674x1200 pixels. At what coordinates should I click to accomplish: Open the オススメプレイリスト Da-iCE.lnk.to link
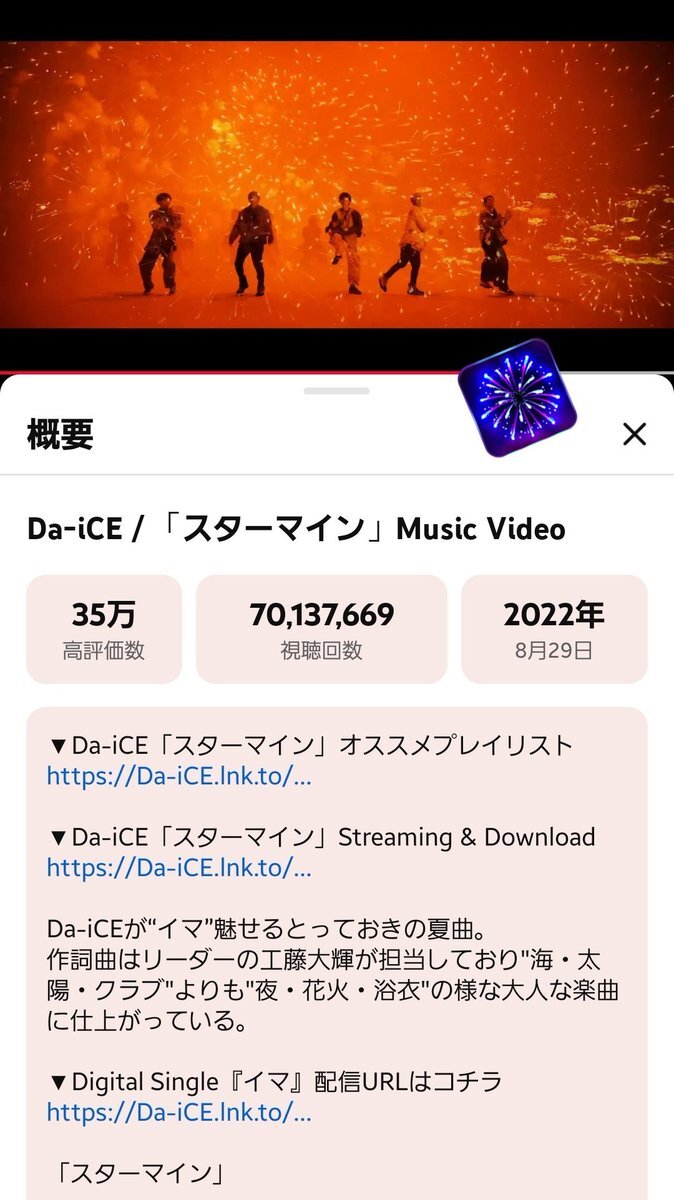(179, 776)
